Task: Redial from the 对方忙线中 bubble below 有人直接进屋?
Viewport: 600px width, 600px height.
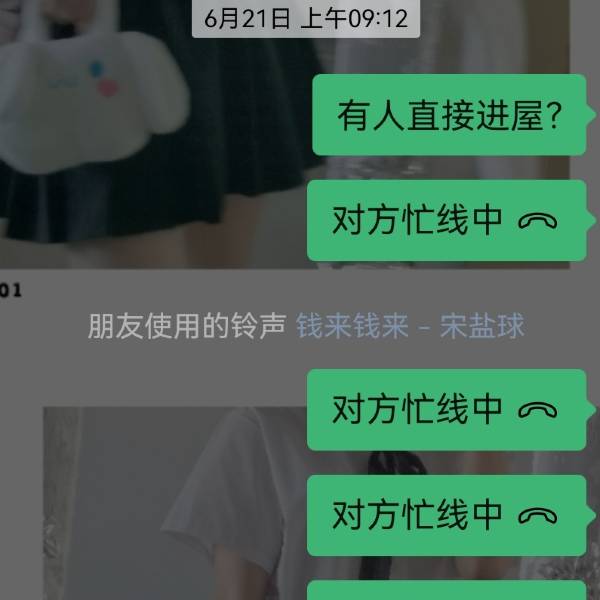Action: (445, 221)
